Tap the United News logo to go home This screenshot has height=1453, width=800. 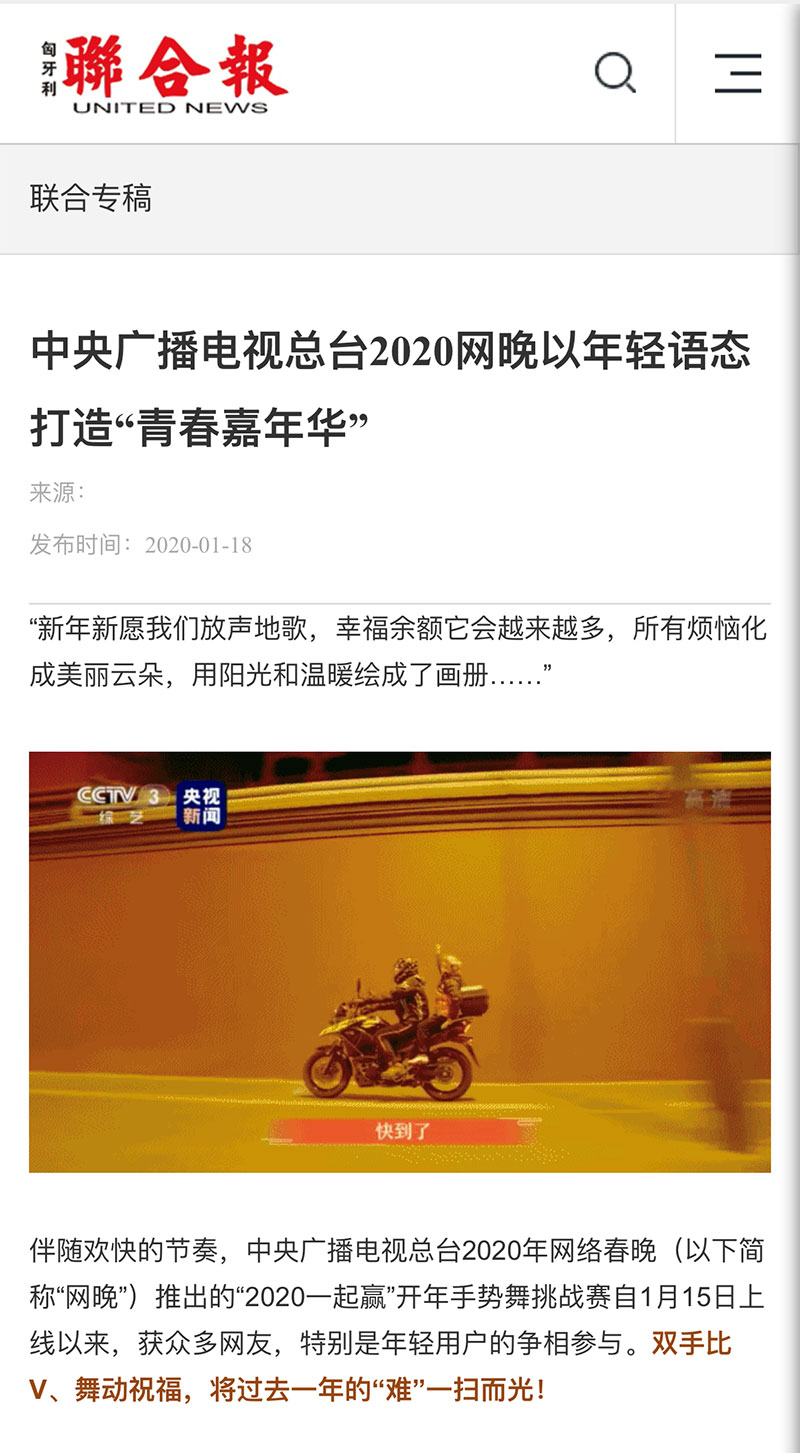(x=165, y=74)
